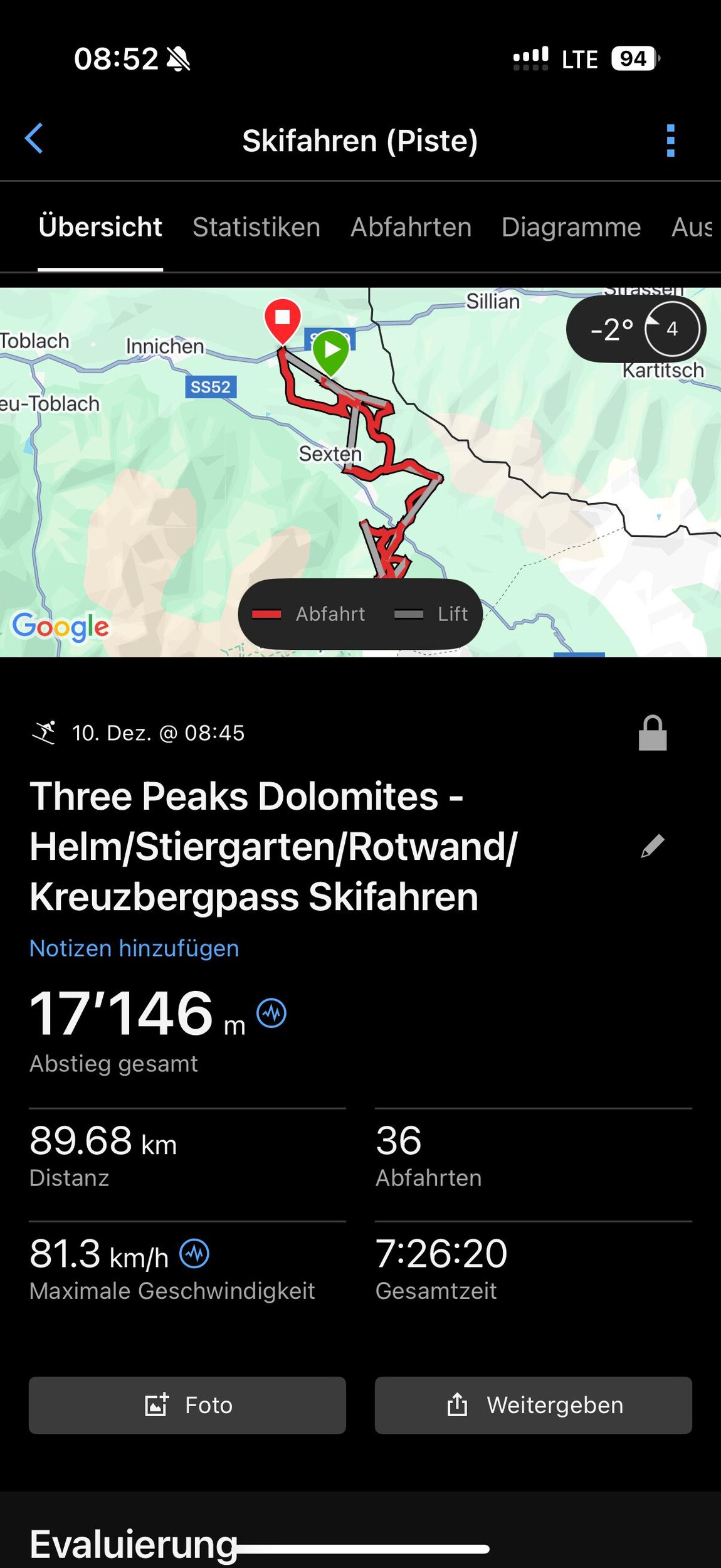721x1568 pixels.
Task: Share the activity via Weitergeben
Action: pos(533,1405)
